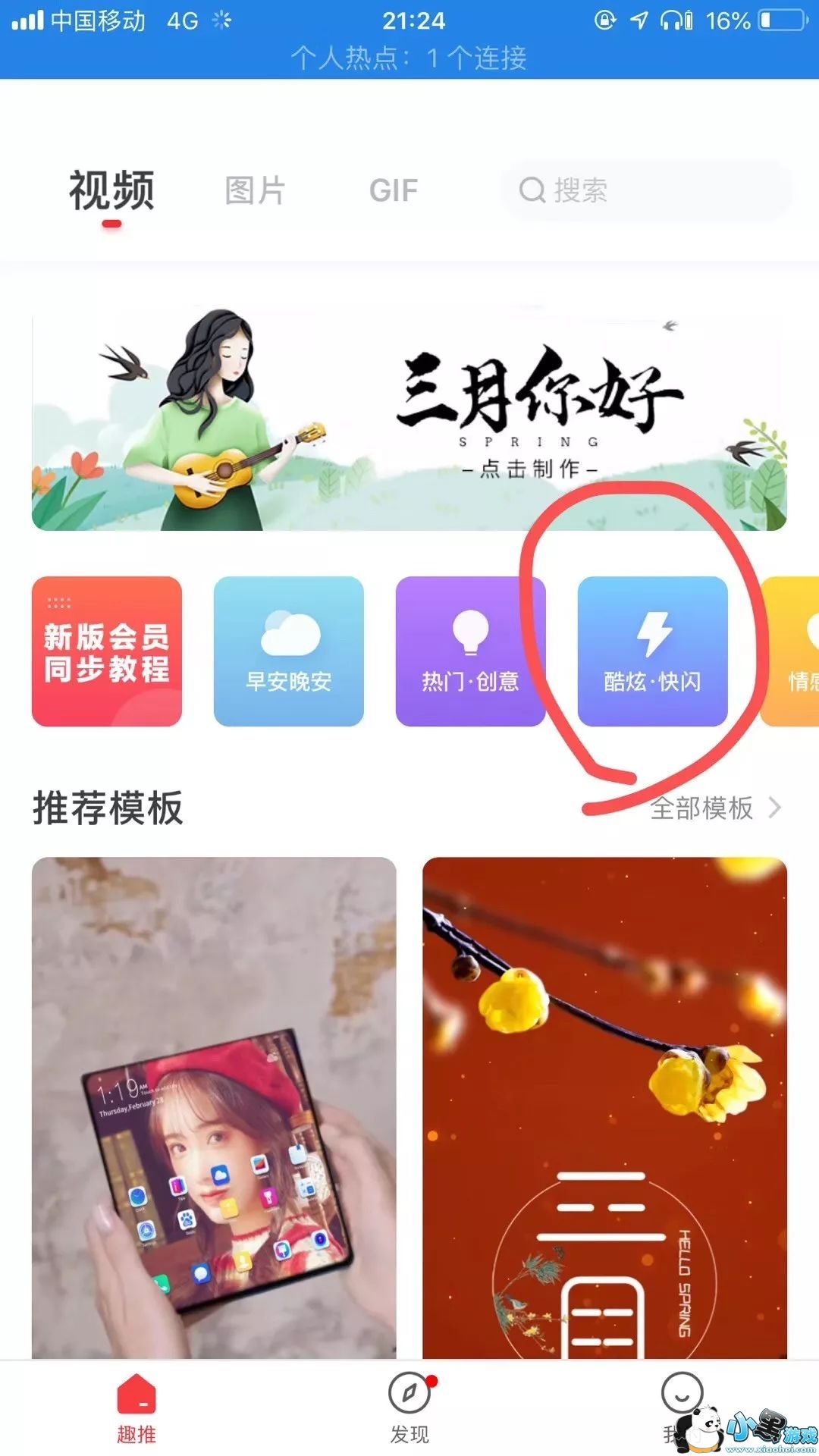Image resolution: width=819 pixels, height=1456 pixels.
Task: Open the 三月你好 spring banner
Action: [x=409, y=418]
